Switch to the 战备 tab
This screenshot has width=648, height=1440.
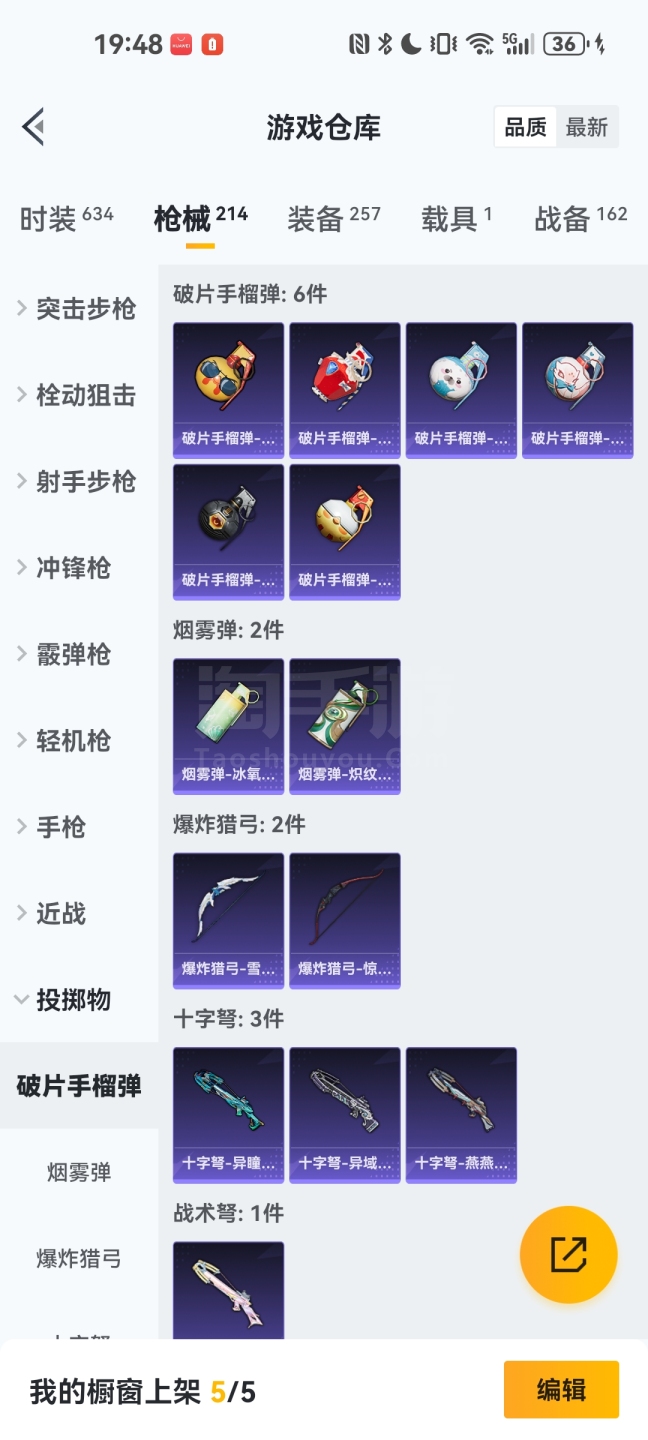580,218
